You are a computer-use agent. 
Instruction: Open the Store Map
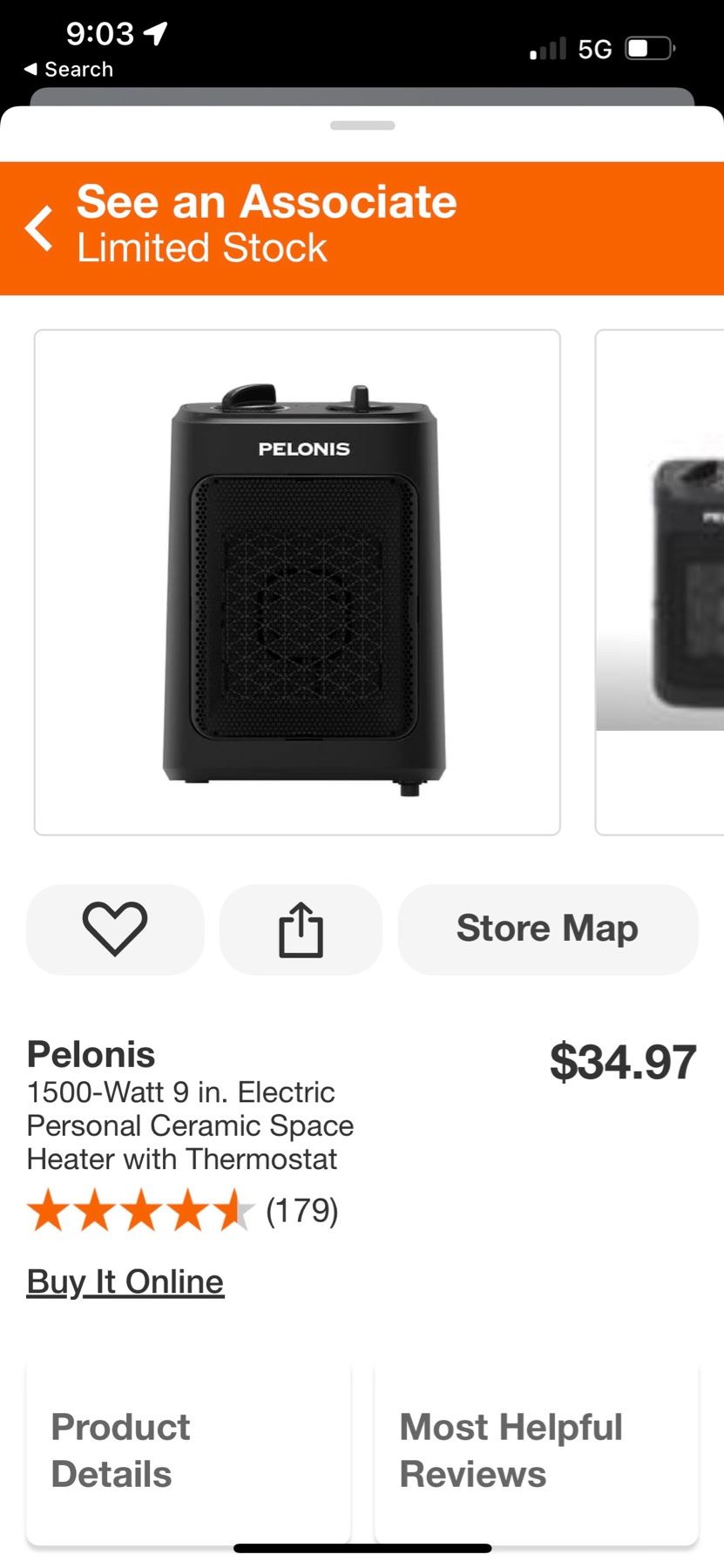(547, 929)
